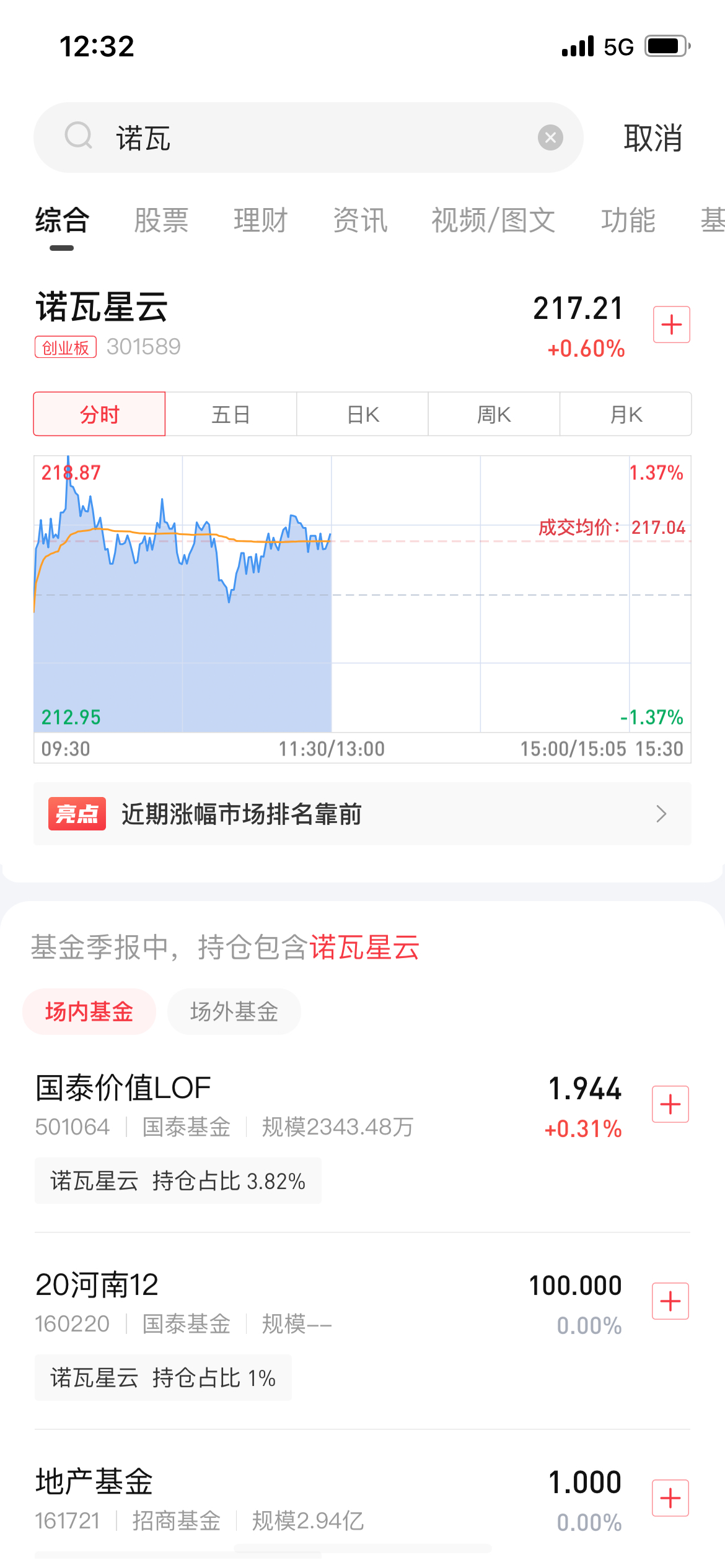Show the 五日 chart
Image resolution: width=725 pixels, height=1568 pixels.
coord(231,414)
